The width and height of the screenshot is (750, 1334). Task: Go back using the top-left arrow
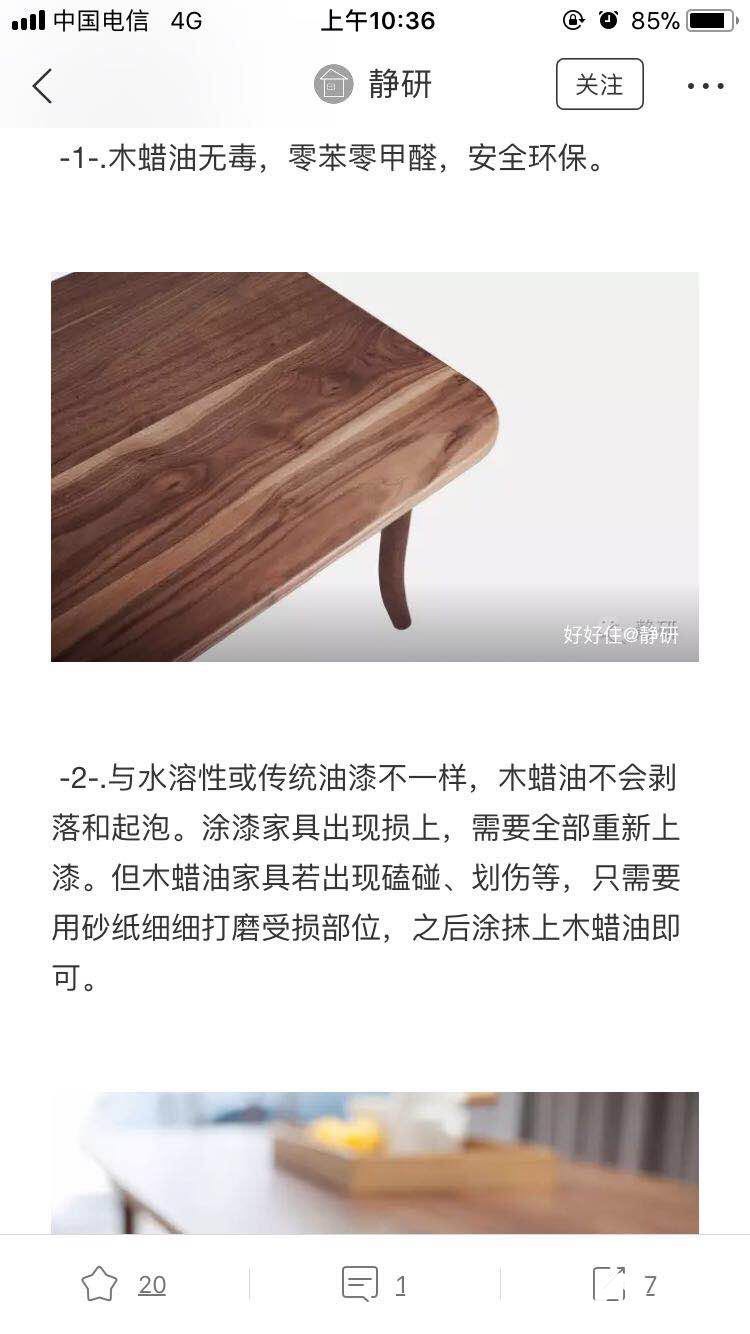[42, 86]
